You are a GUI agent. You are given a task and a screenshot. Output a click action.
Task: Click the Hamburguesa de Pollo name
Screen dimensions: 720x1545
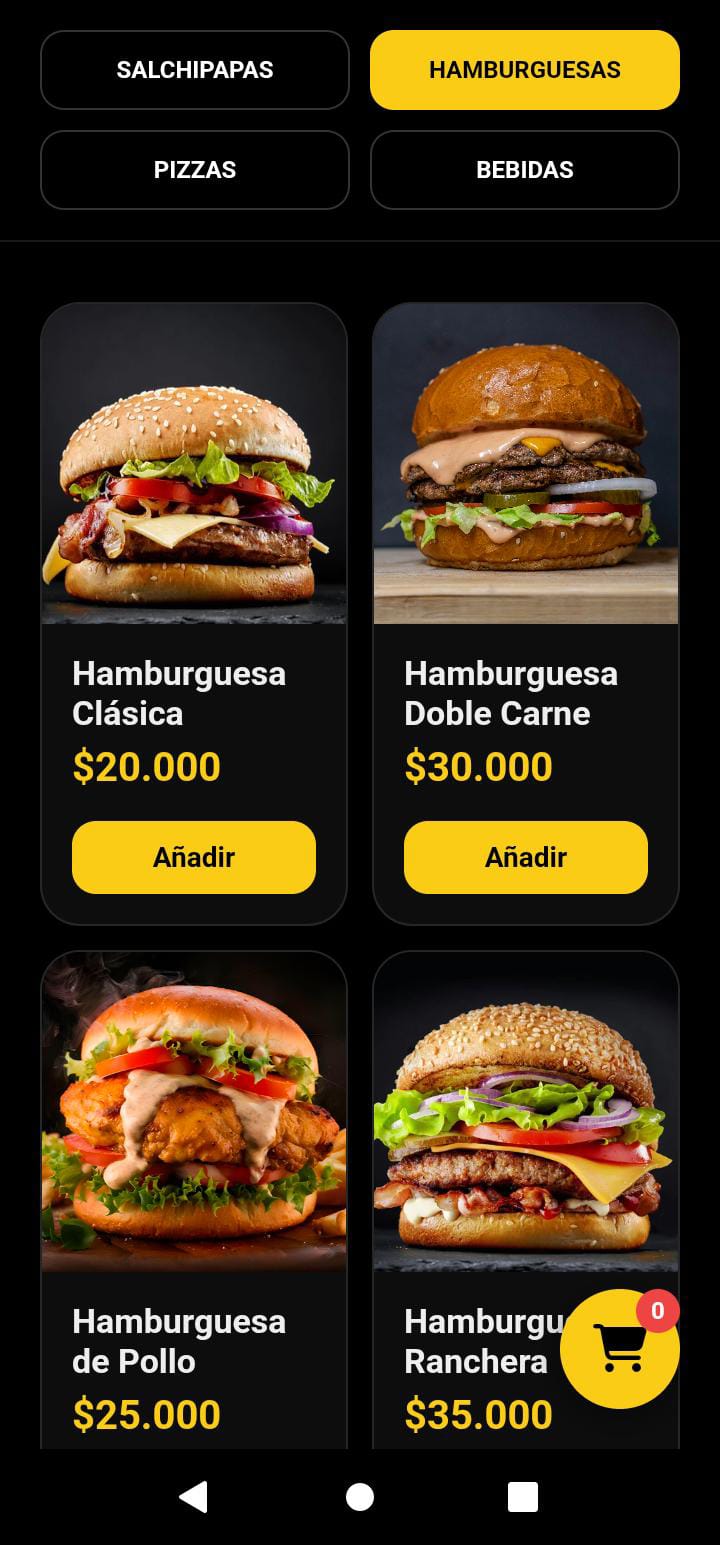(178, 1342)
